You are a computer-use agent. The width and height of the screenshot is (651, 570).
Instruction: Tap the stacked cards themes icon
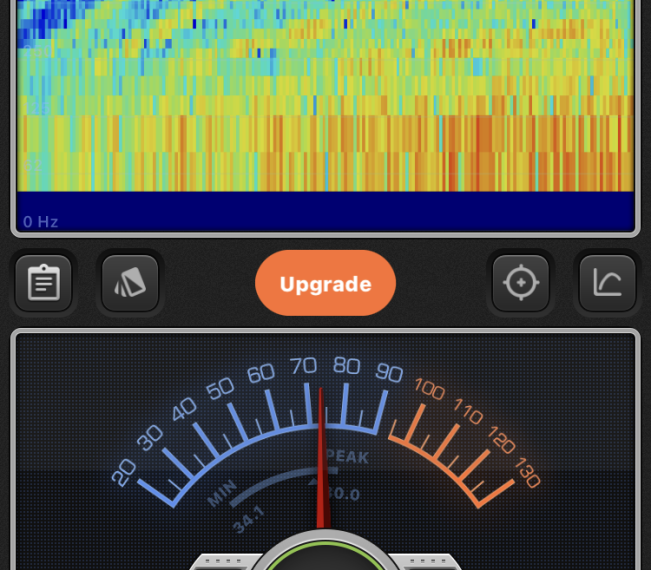click(130, 284)
